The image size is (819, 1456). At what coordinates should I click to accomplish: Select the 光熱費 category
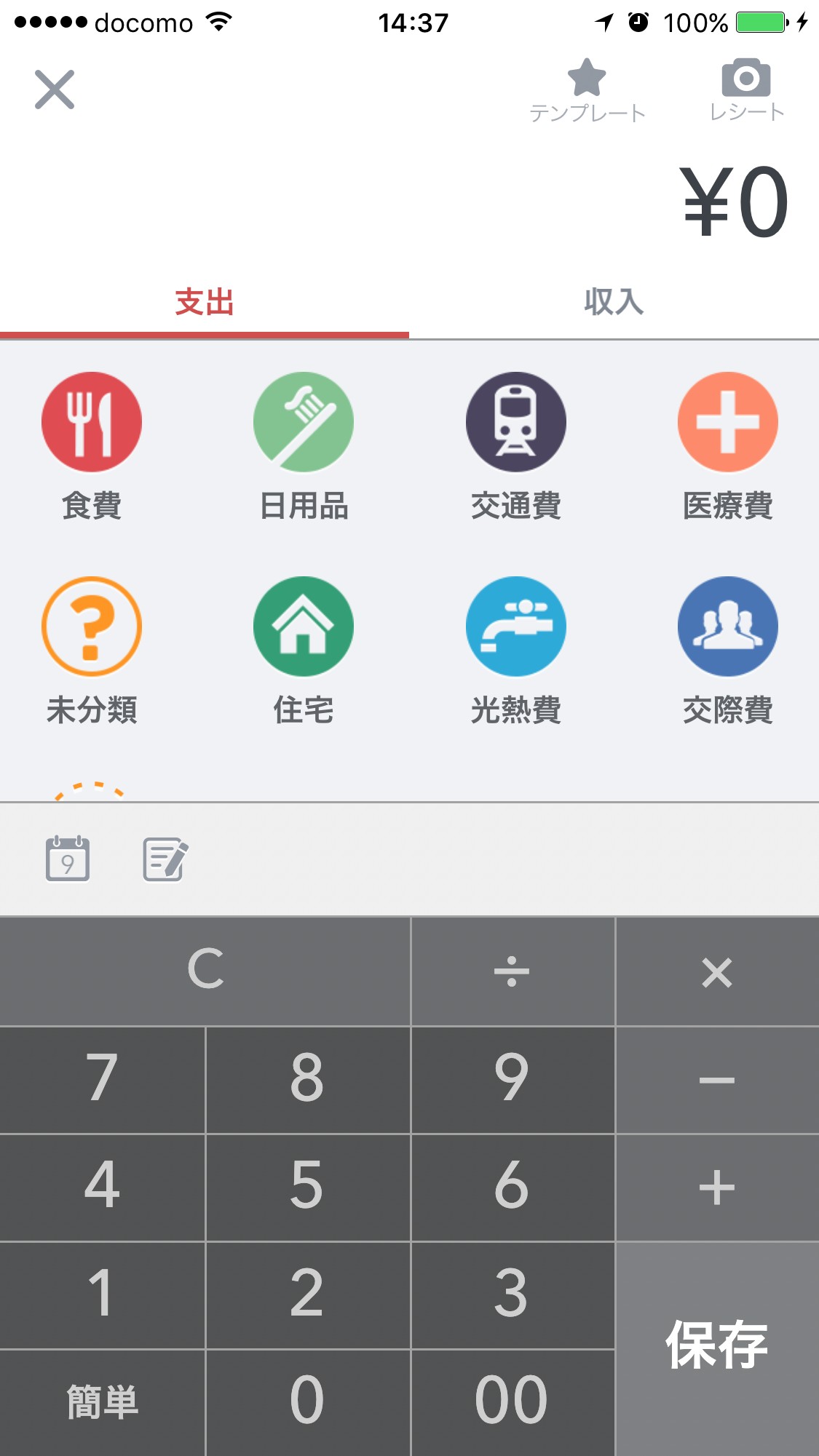[x=515, y=649]
